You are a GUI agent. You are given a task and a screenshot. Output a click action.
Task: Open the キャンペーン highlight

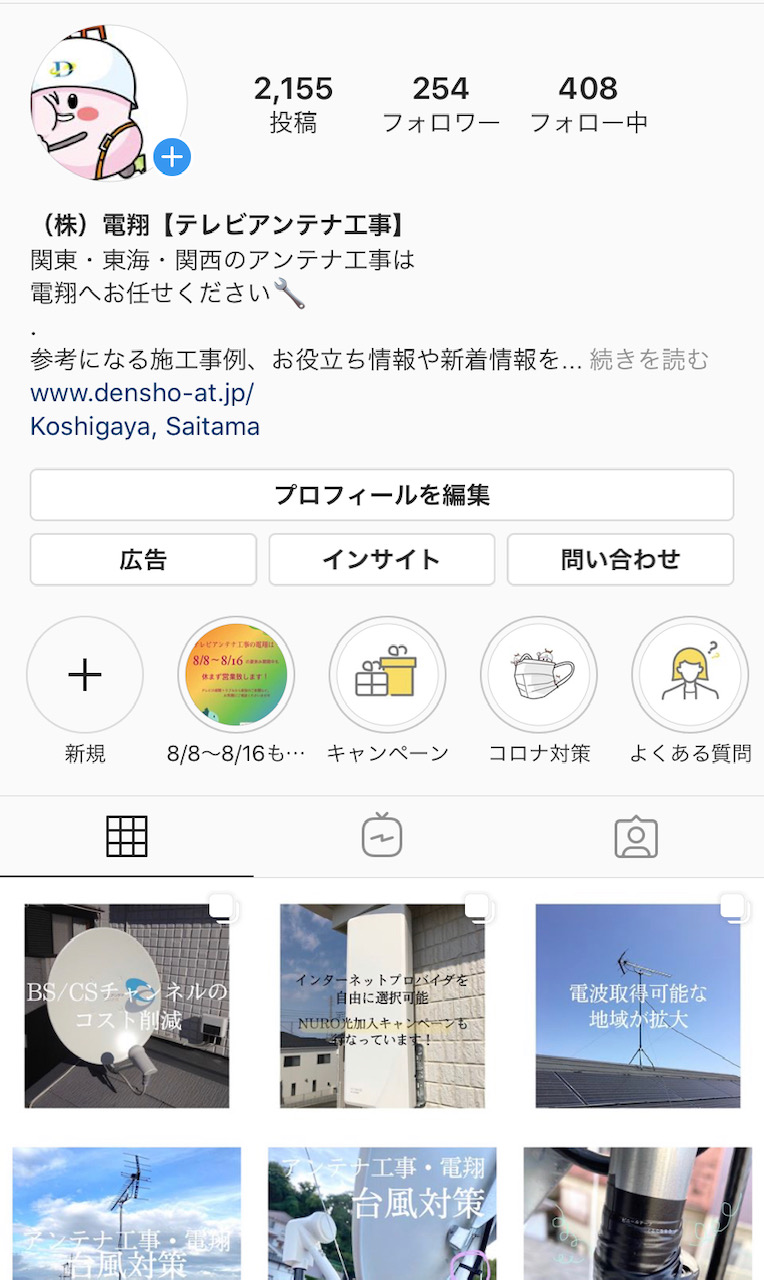(387, 675)
